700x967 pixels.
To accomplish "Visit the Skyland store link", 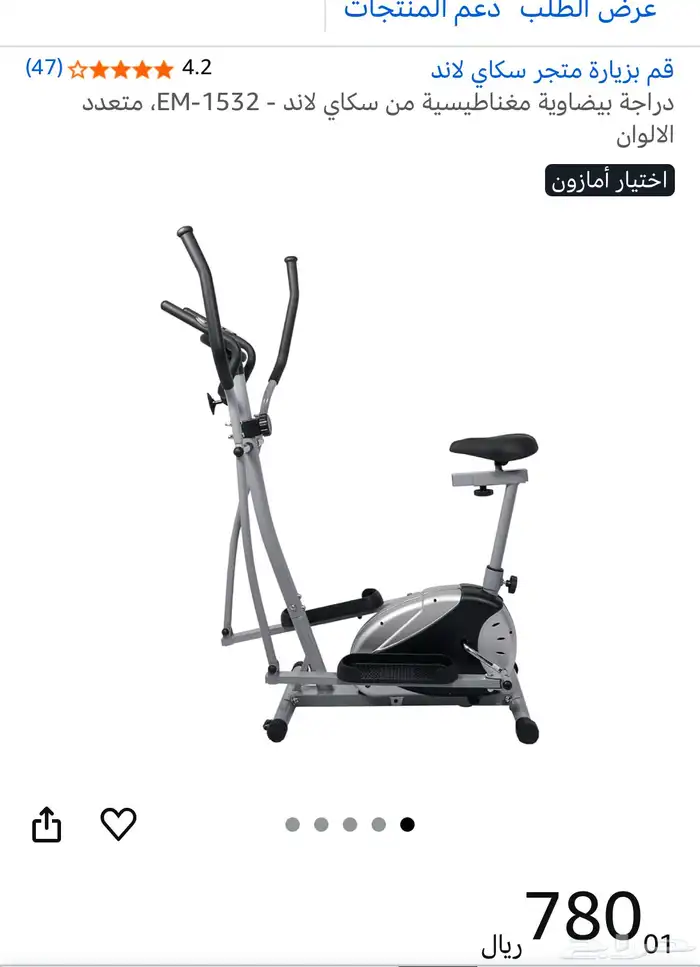I will point(552,70).
